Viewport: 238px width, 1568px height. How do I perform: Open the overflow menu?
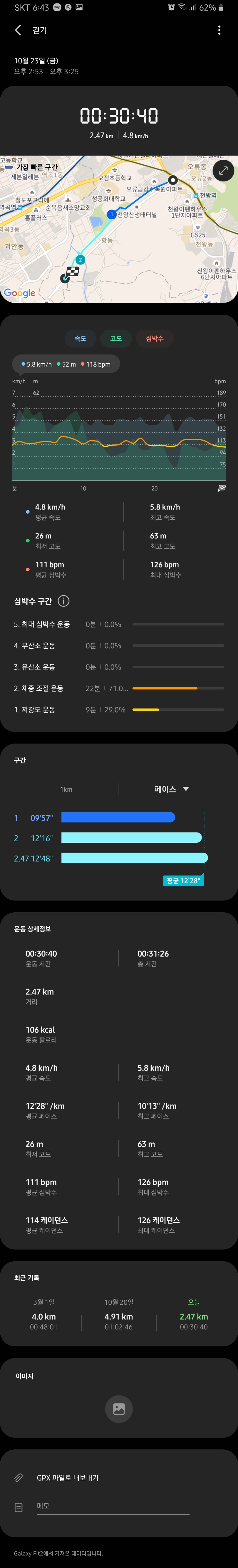point(219,30)
